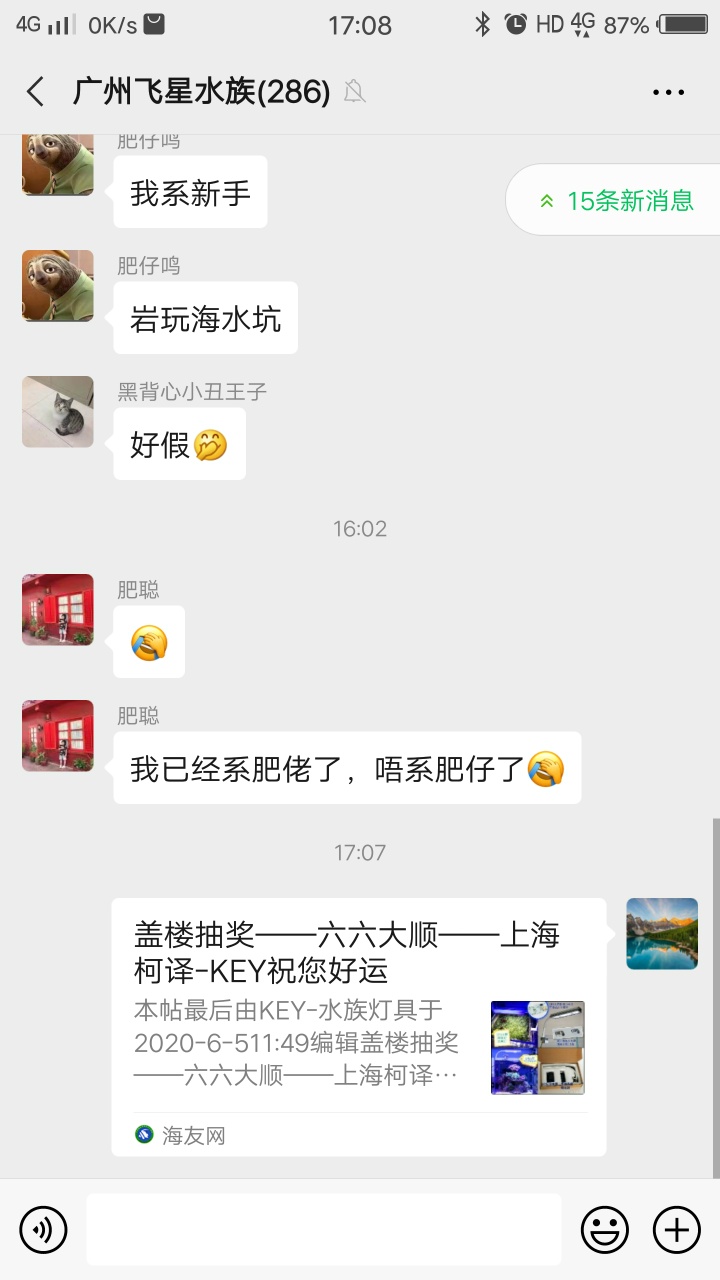The height and width of the screenshot is (1280, 720).
Task: Open the shared 盖楼抽奖 link card
Action: [x=358, y=1026]
